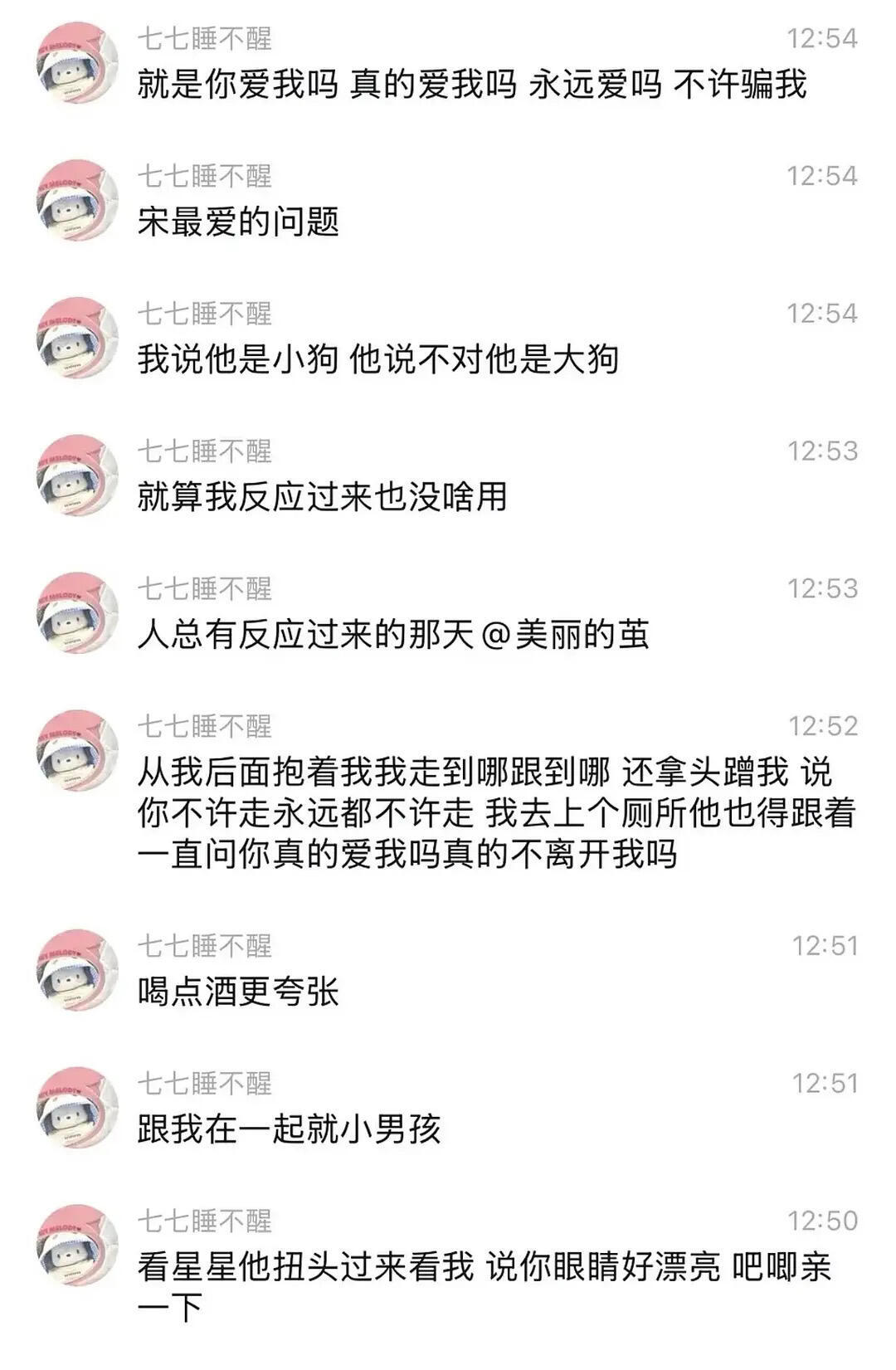This screenshot has width=896, height=1370.
Task: Click the message 宋最爱的问题
Action: click(x=241, y=224)
